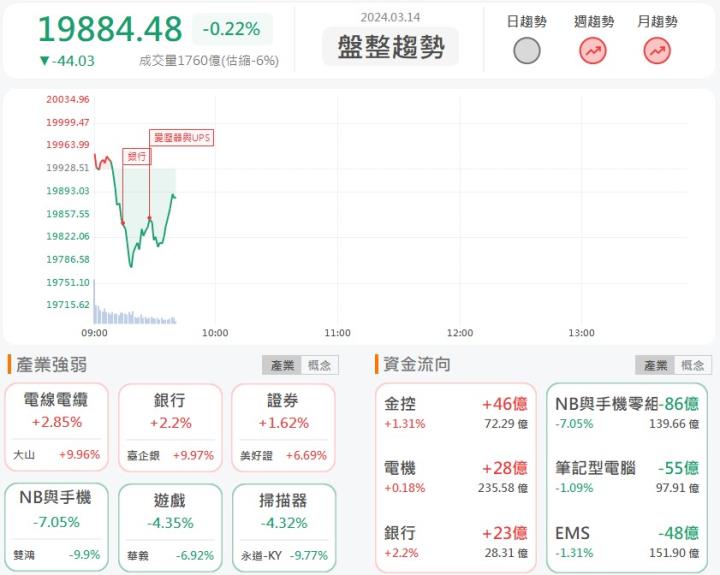The height and width of the screenshot is (575, 720).
Task: View 金控 fund inflow row
Action: tap(456, 412)
